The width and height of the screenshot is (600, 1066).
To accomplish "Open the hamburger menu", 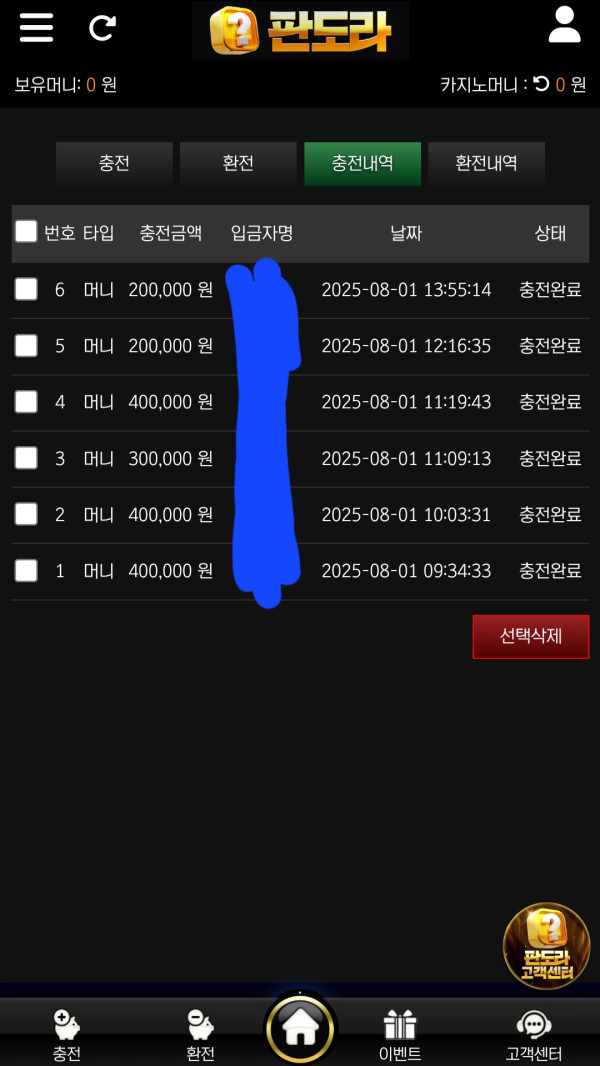I will point(36,28).
